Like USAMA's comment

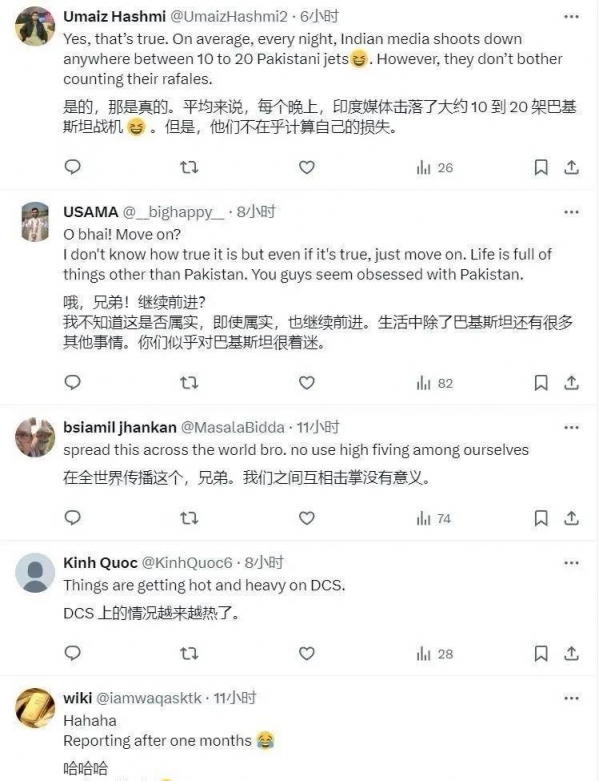point(307,382)
